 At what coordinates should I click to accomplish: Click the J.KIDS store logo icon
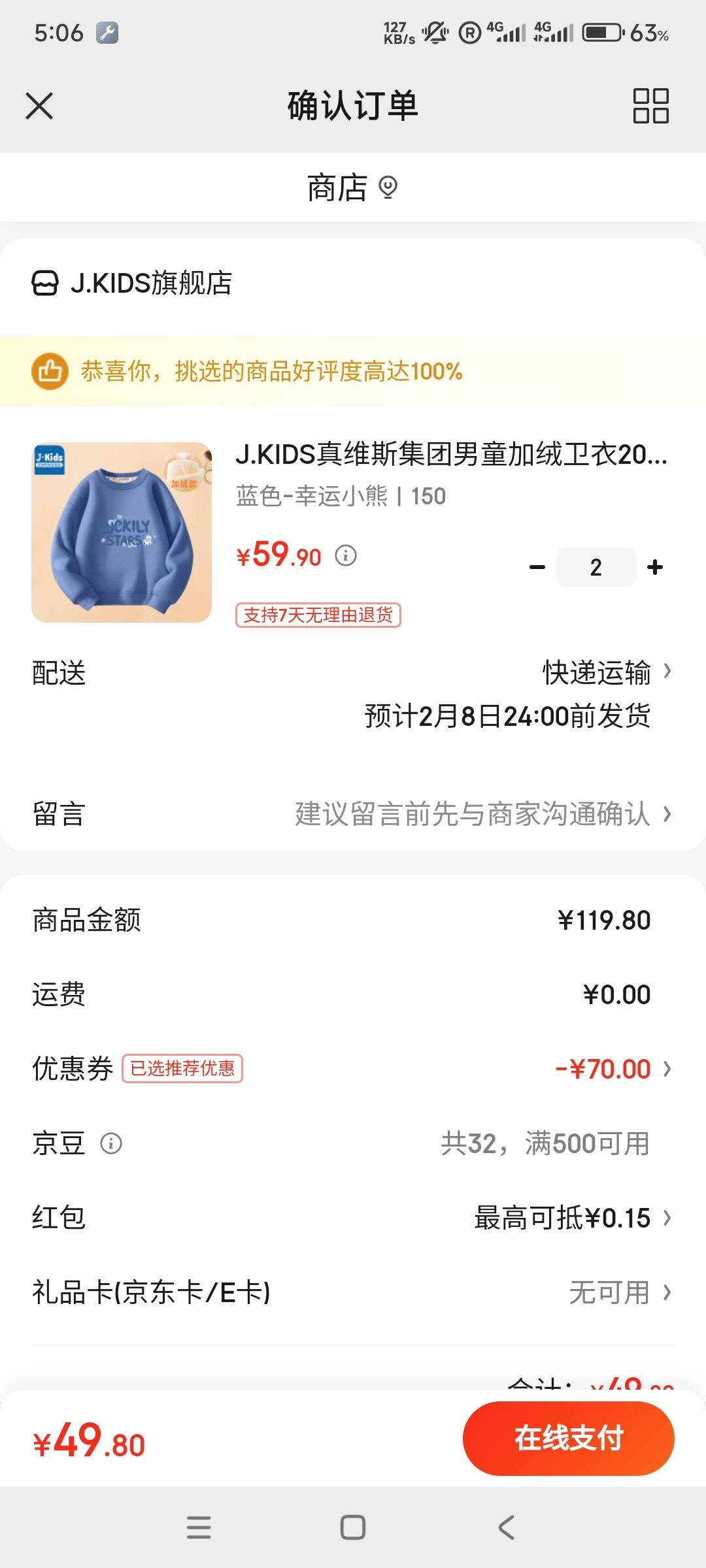[46, 284]
